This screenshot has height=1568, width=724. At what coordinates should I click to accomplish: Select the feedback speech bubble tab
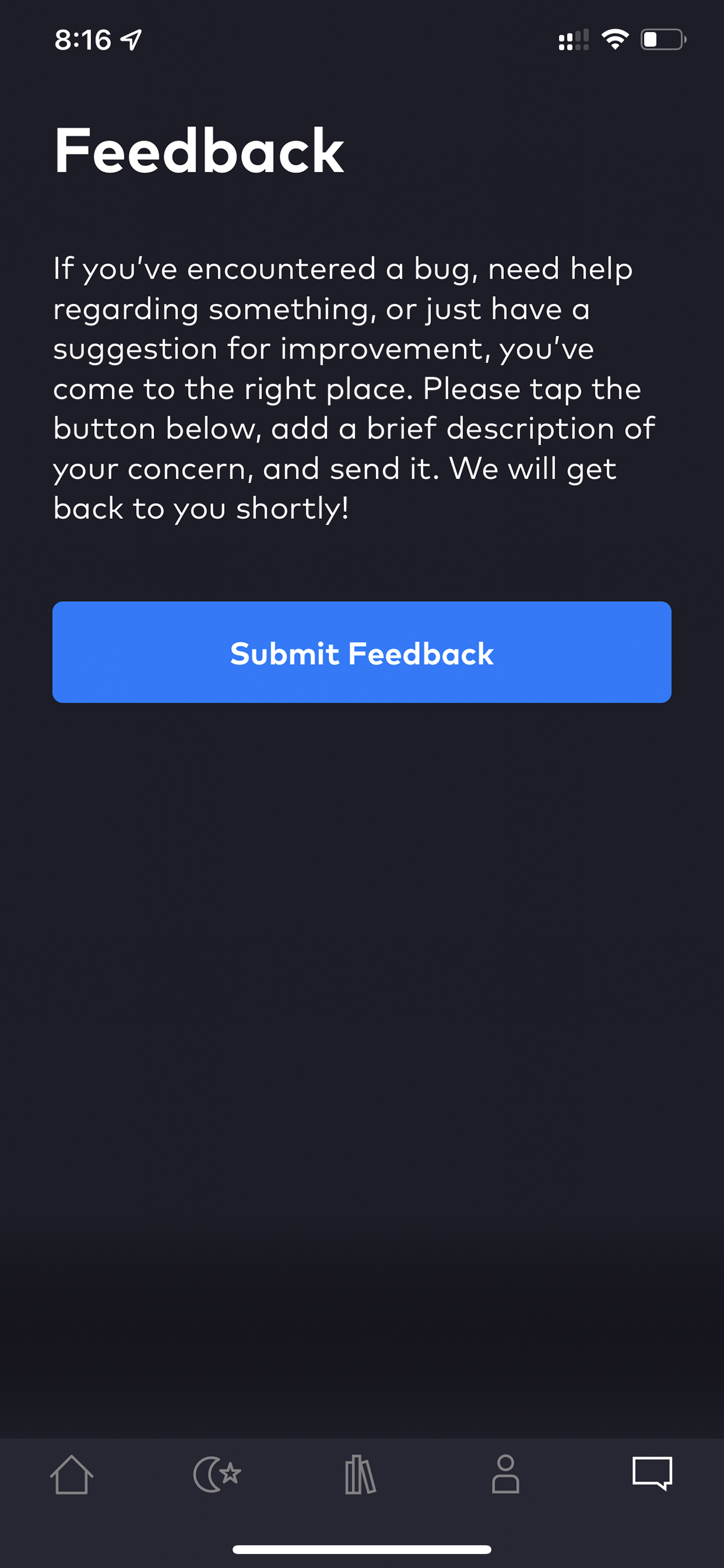coord(652,1473)
